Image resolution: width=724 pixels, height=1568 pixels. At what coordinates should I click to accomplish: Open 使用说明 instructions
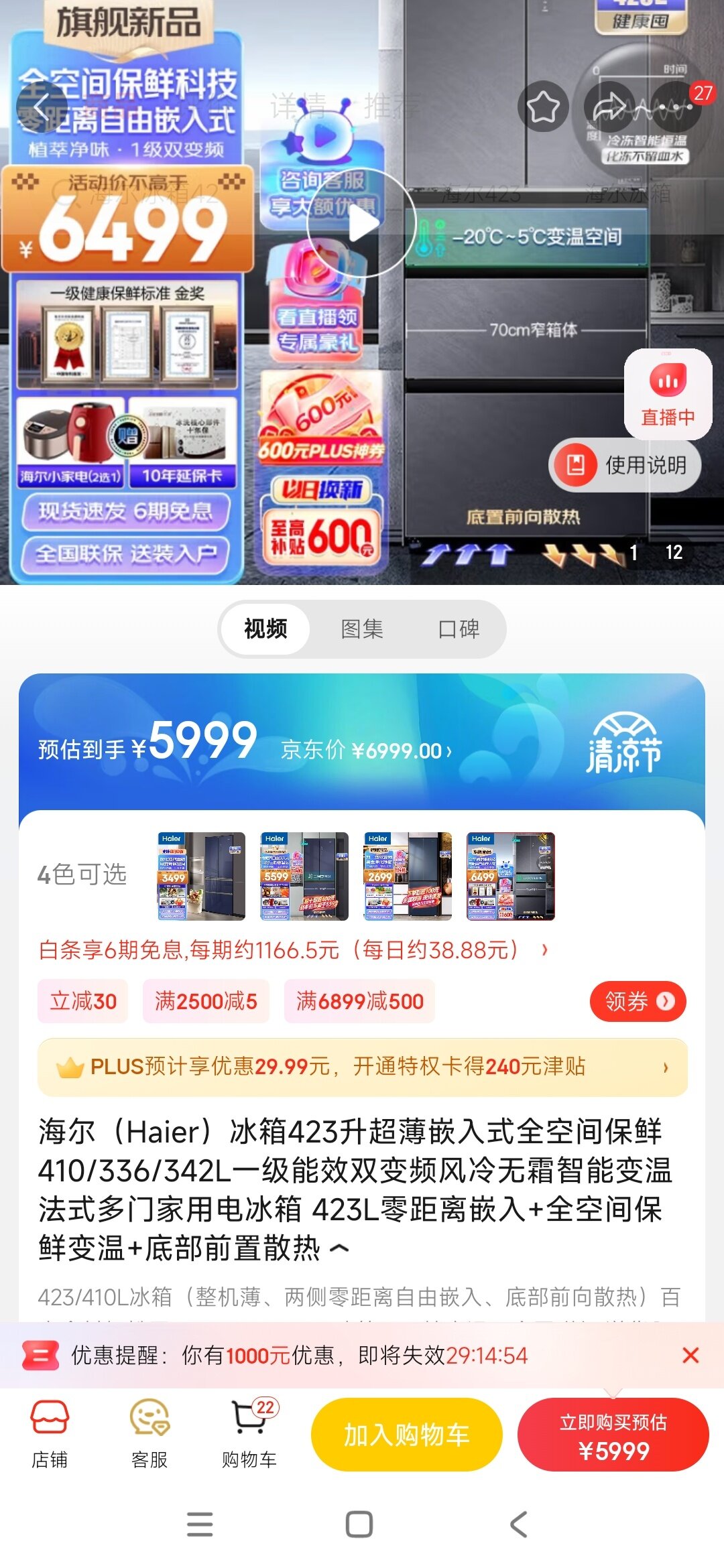pos(625,465)
